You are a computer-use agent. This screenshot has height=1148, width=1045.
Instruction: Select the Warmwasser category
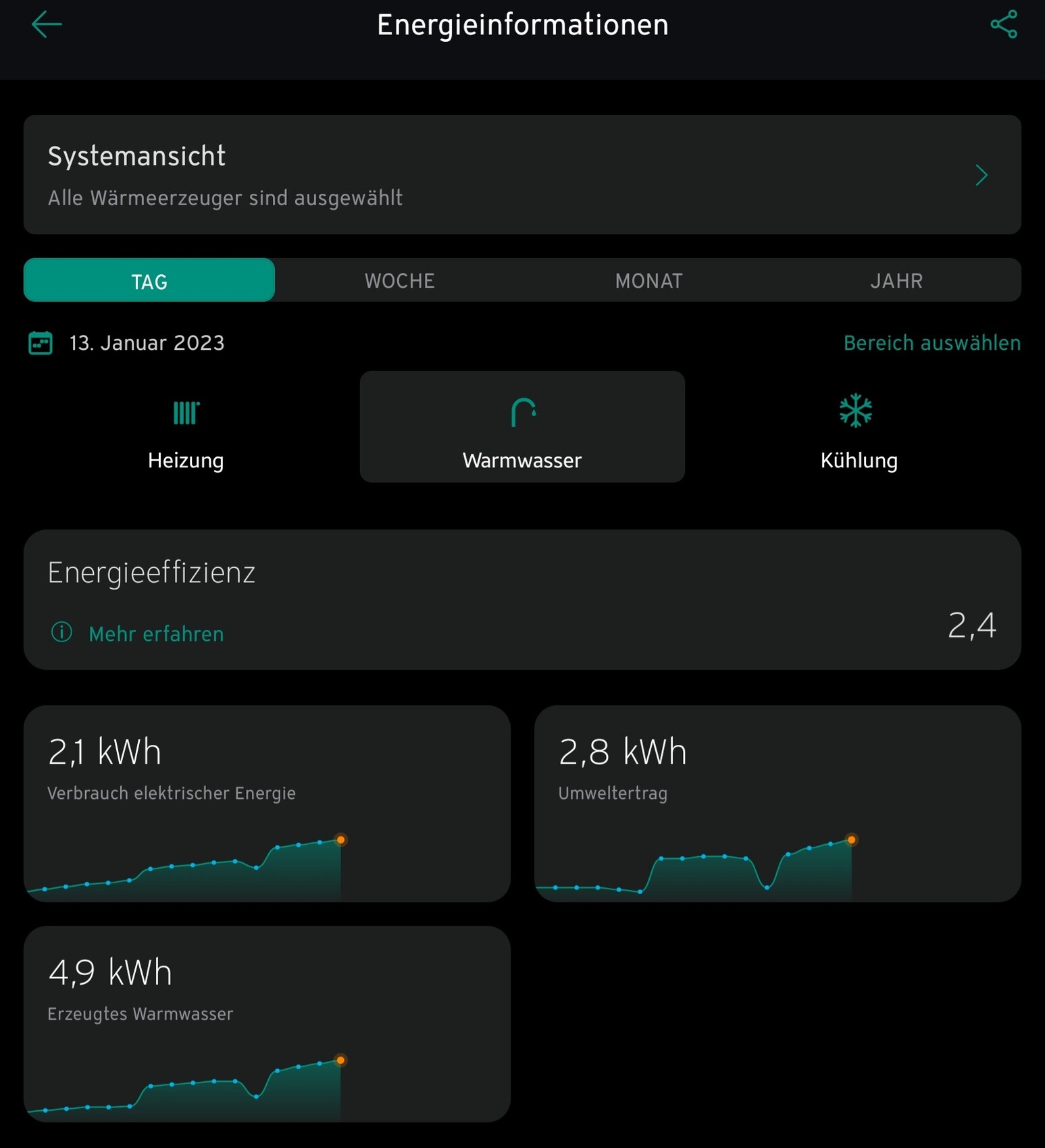522,427
